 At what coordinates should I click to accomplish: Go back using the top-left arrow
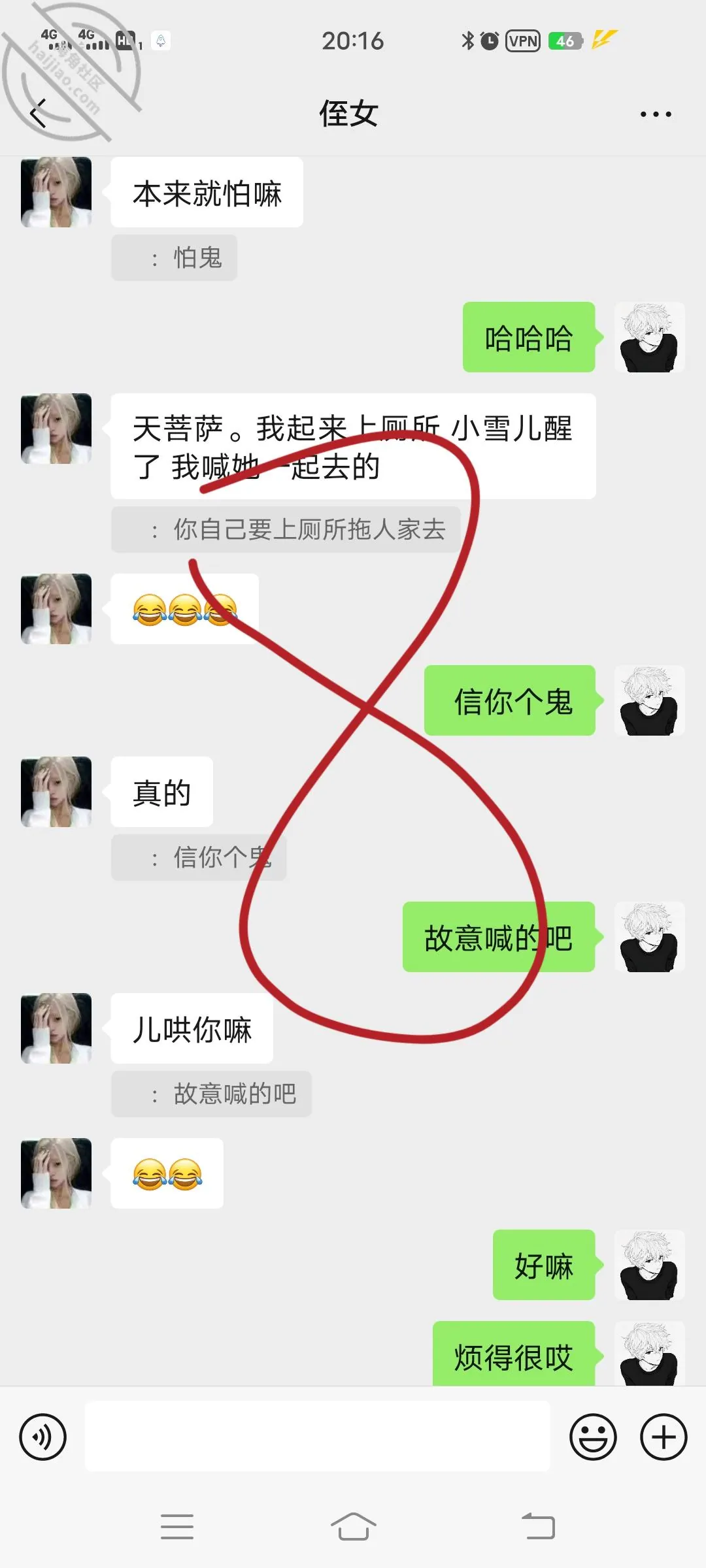[39, 114]
